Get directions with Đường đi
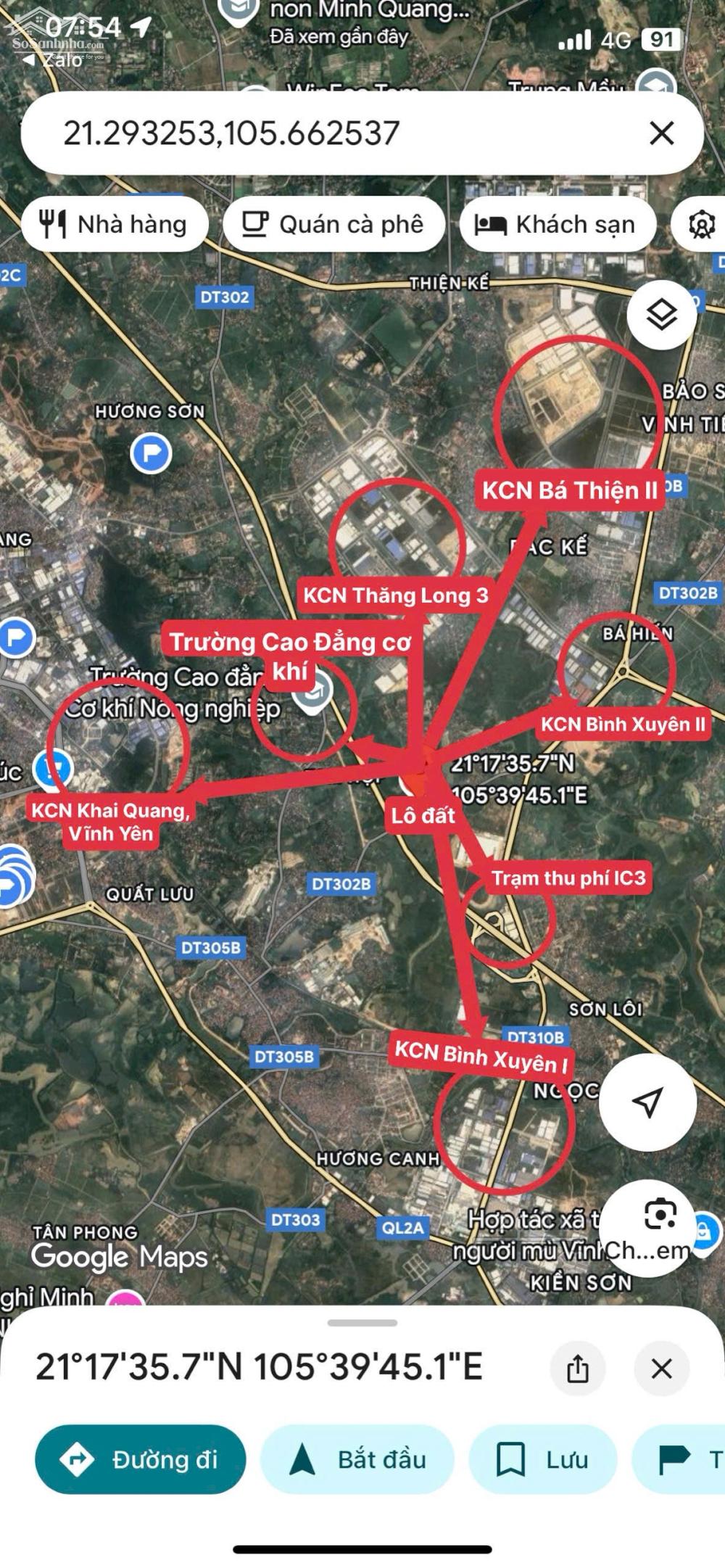The image size is (725, 1568). click(x=141, y=1460)
